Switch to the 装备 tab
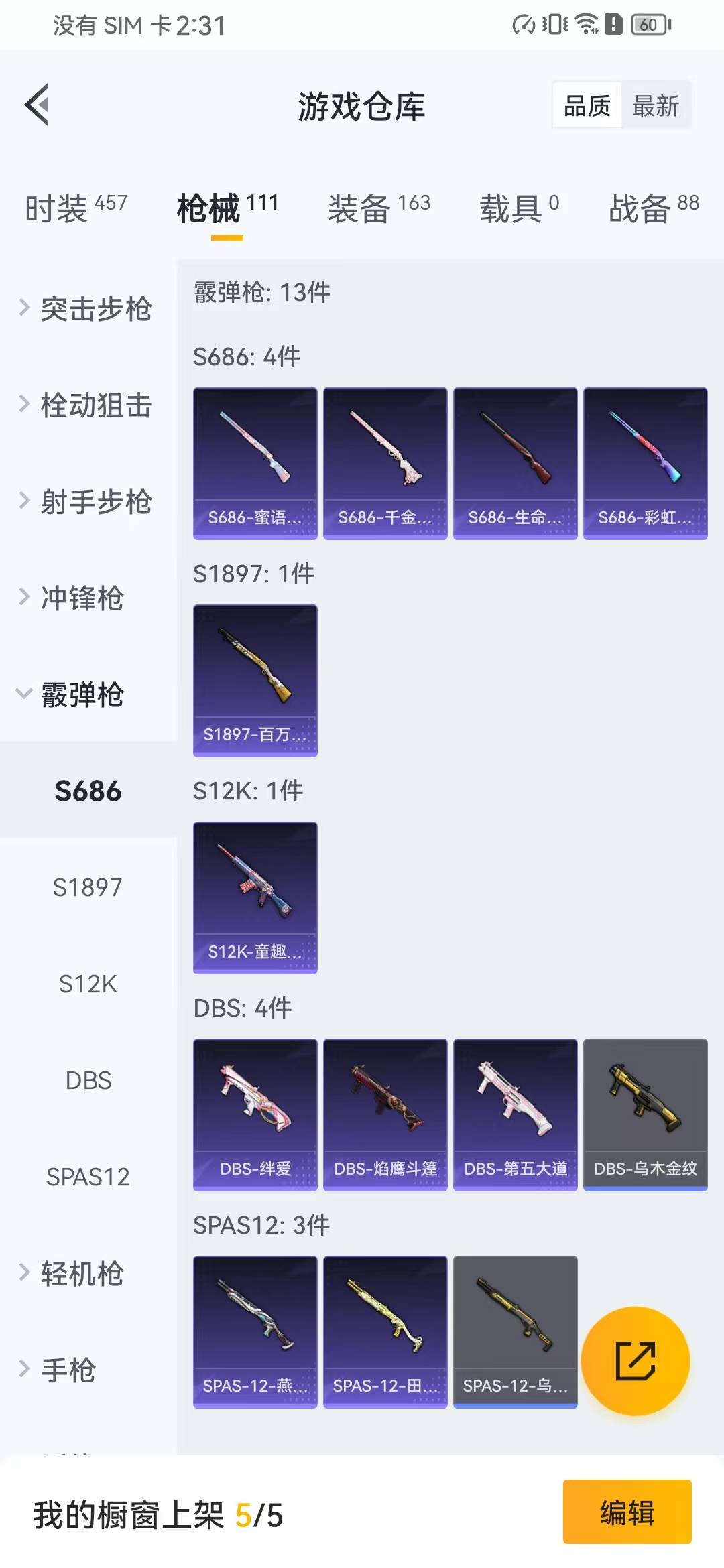724x1568 pixels. 379,208
